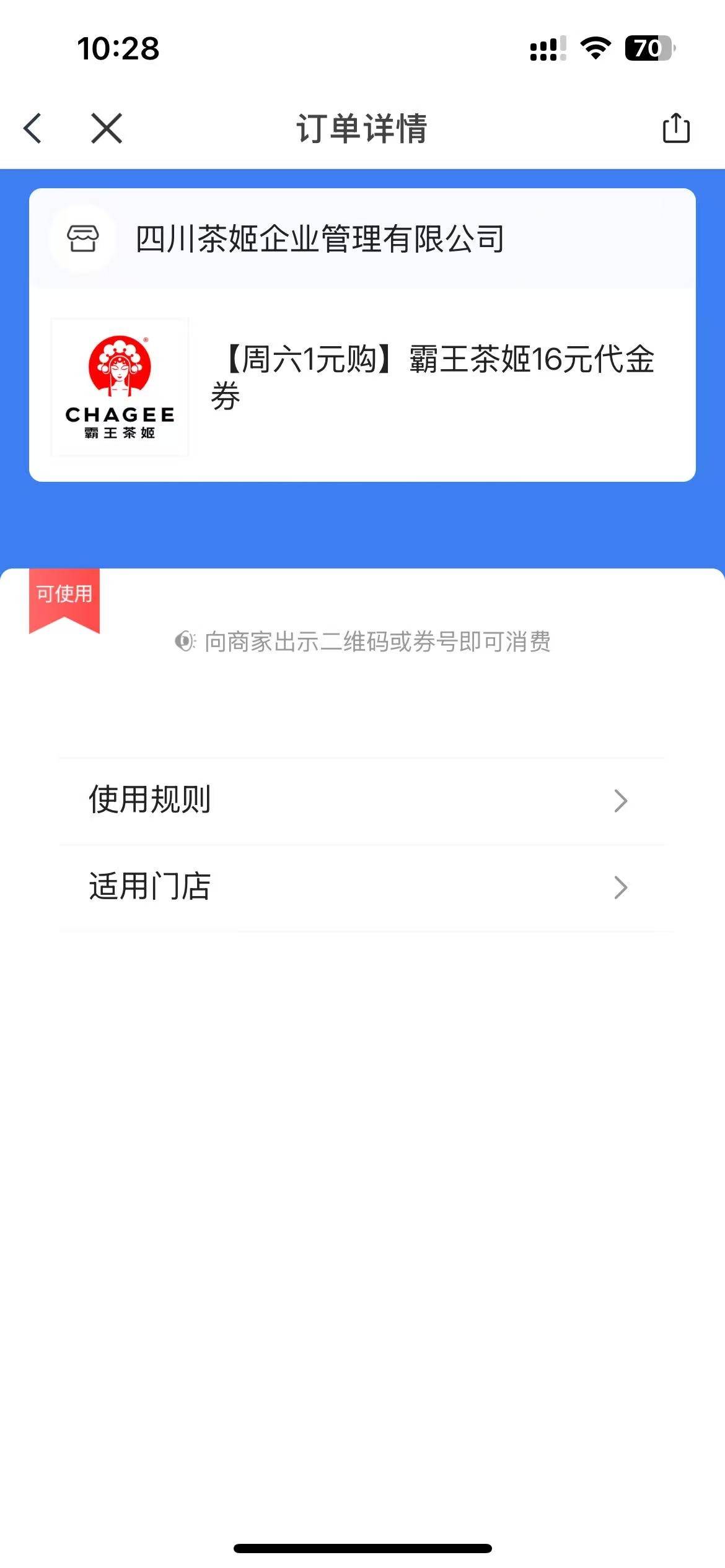View 适用门店 applicable stores
This screenshot has height=1568, width=725.
362,887
